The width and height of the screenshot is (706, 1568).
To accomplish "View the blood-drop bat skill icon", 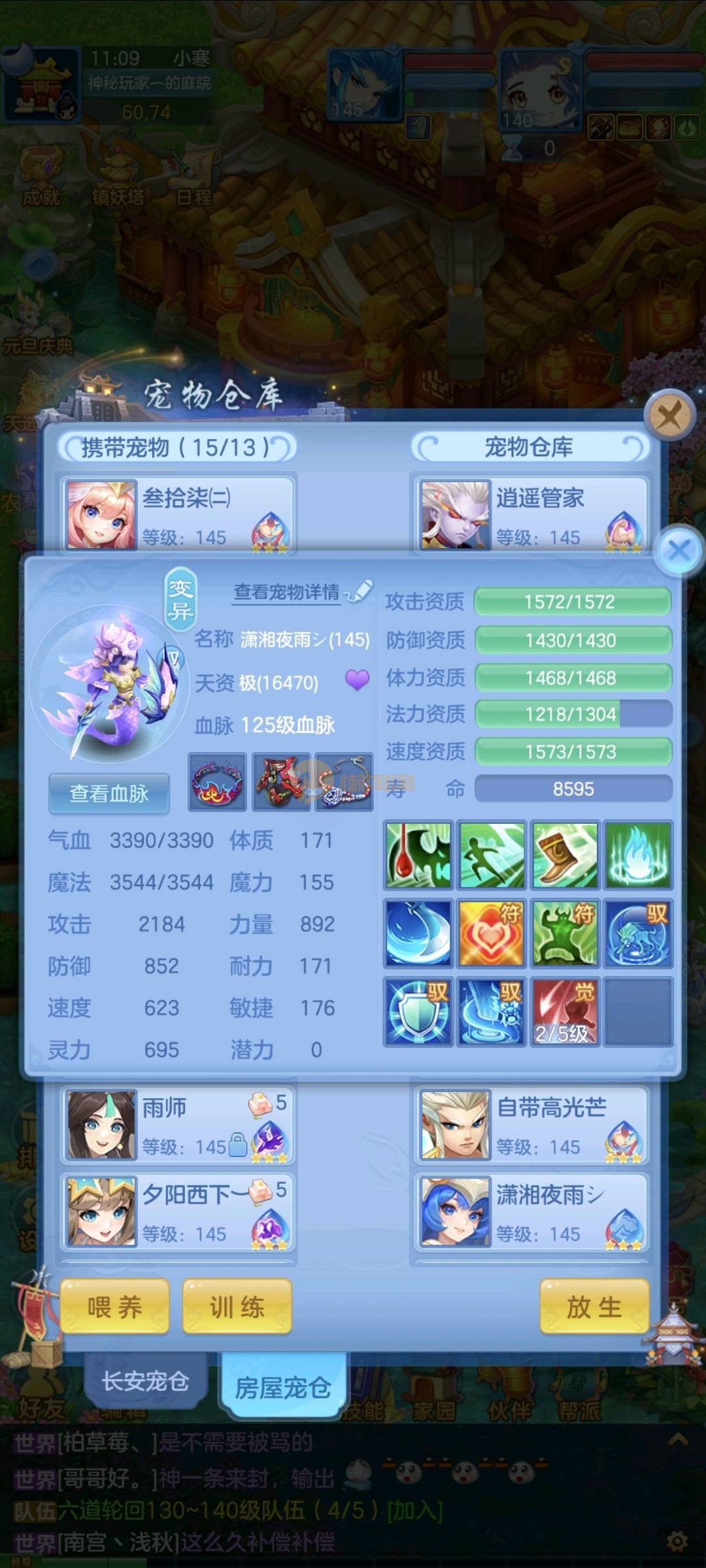I will (418, 855).
